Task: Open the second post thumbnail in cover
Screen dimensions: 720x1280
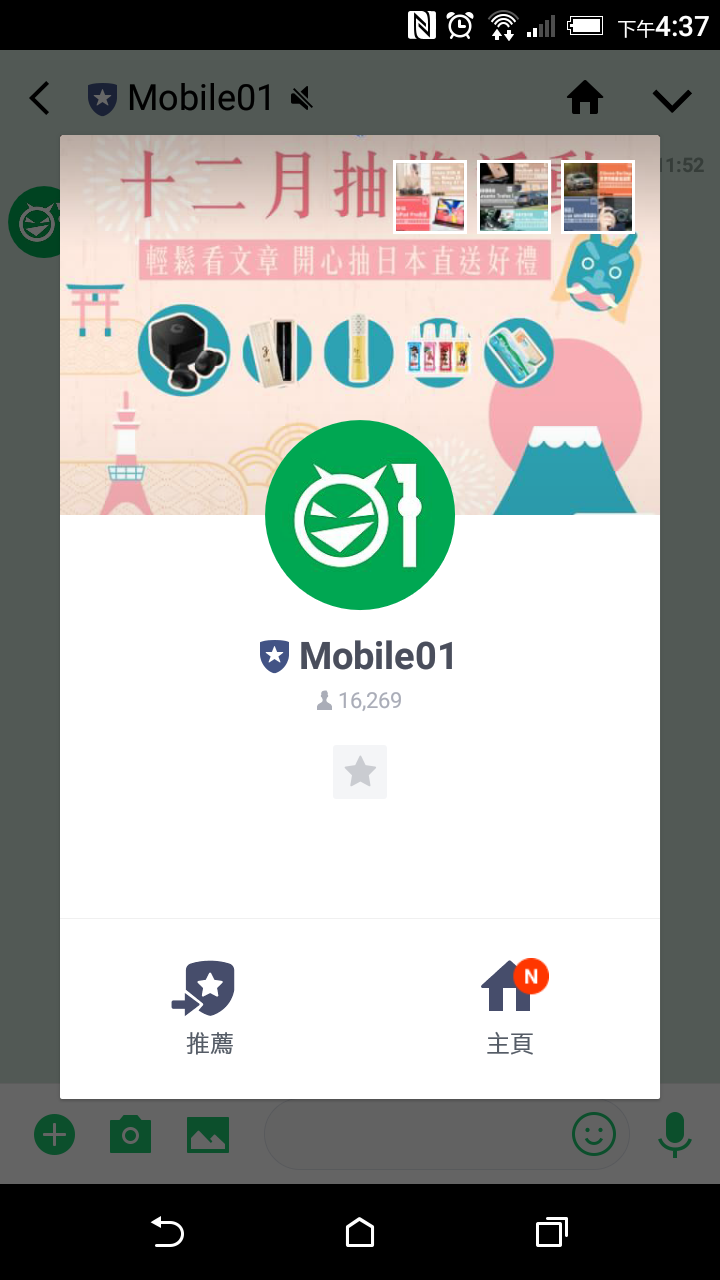Action: 514,196
